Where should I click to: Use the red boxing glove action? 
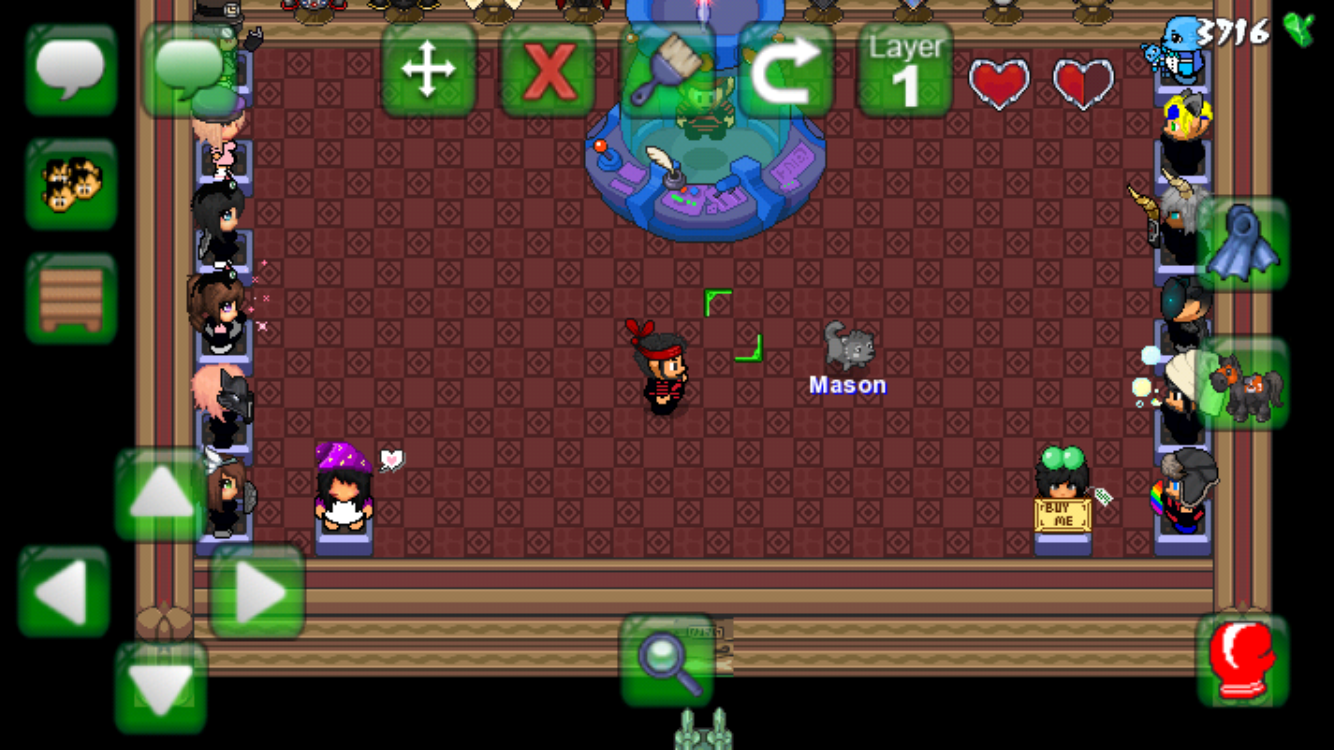1242,660
